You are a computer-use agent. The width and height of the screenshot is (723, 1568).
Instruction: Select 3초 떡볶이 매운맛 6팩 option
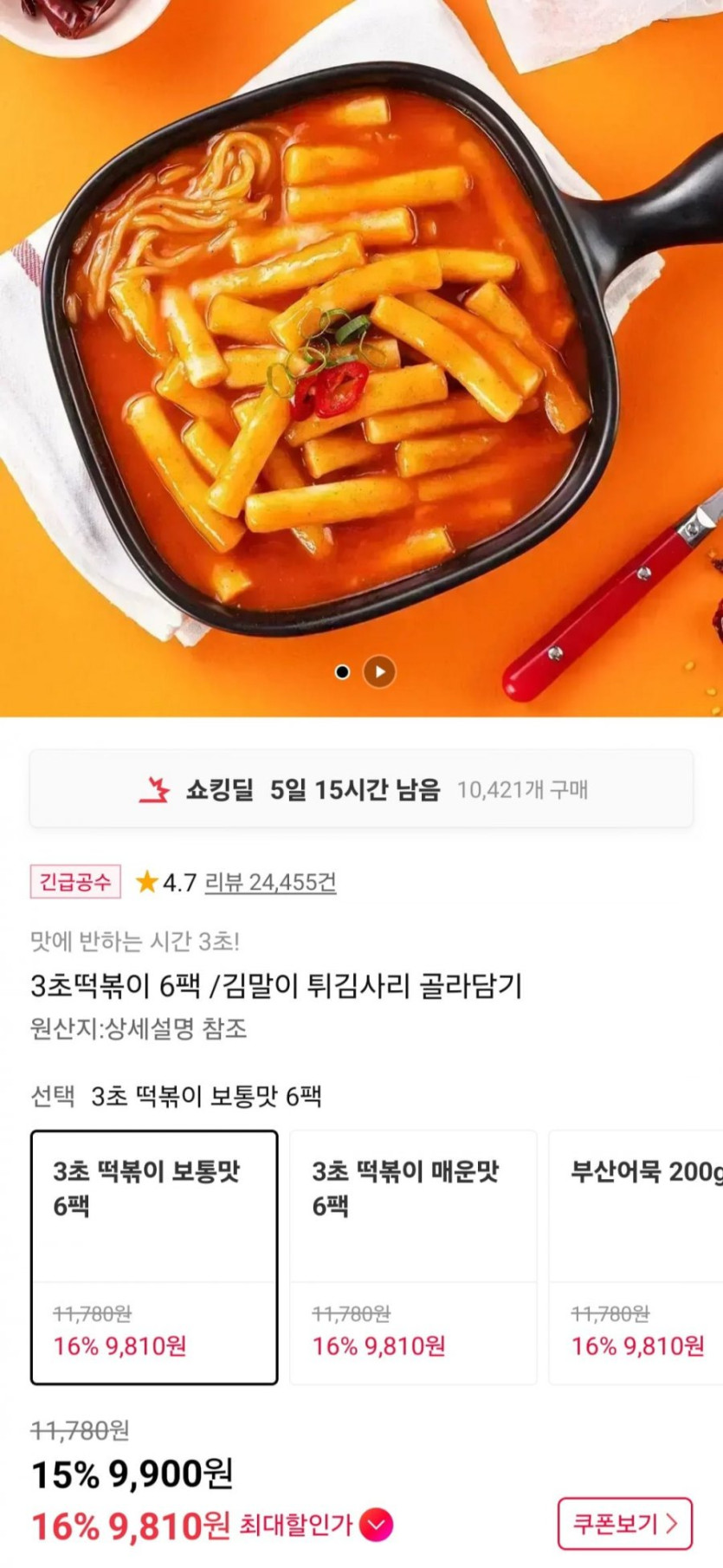[x=413, y=1257]
